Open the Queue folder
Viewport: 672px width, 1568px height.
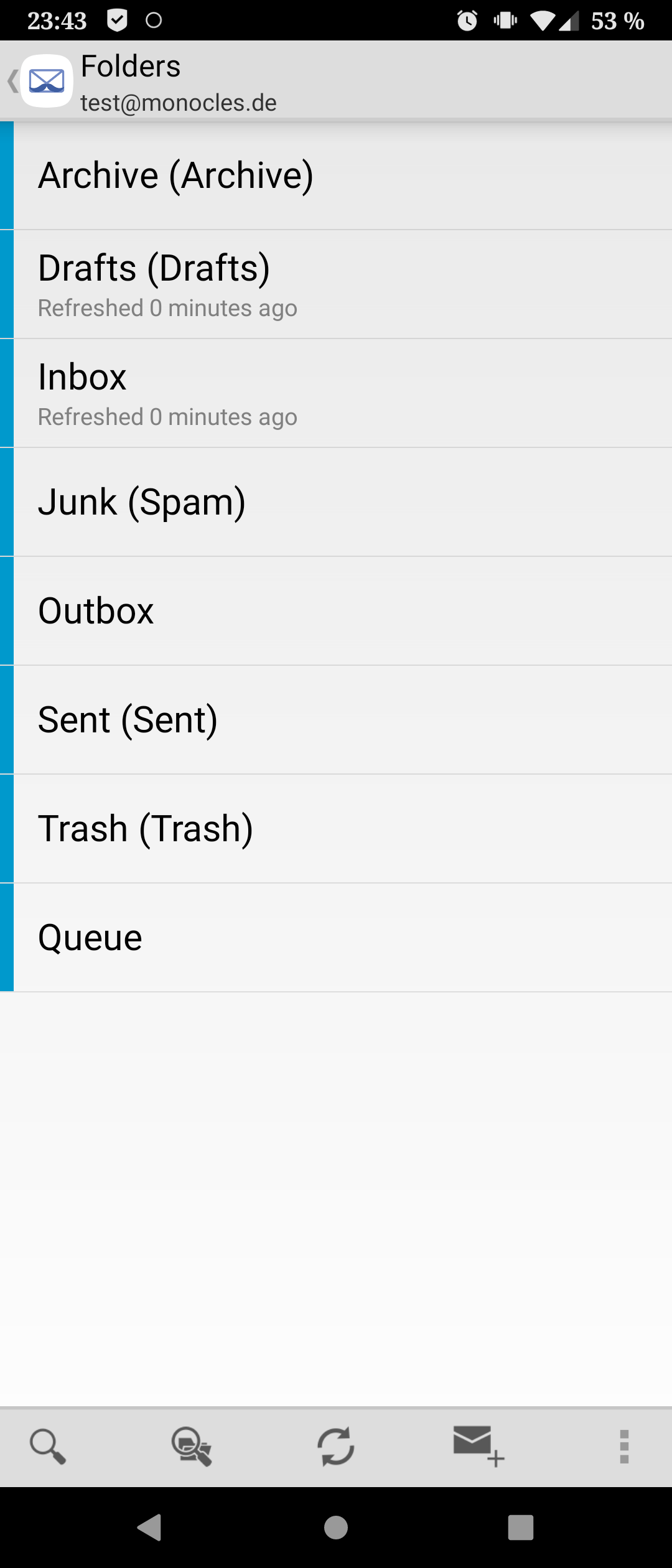coord(336,938)
